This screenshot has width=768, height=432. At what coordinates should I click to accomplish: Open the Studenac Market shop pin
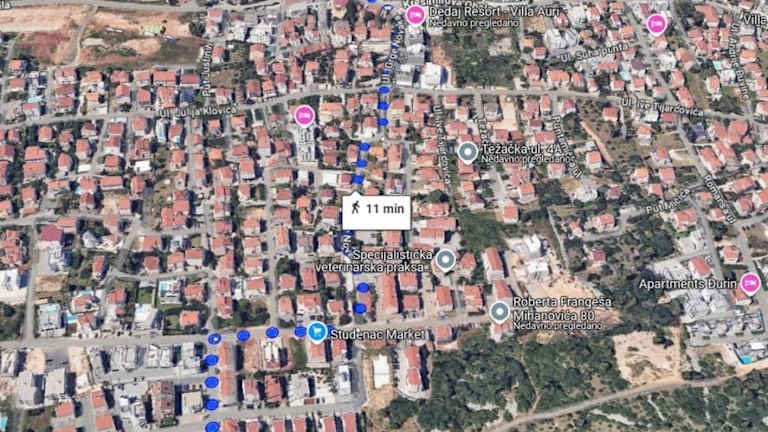point(318,332)
